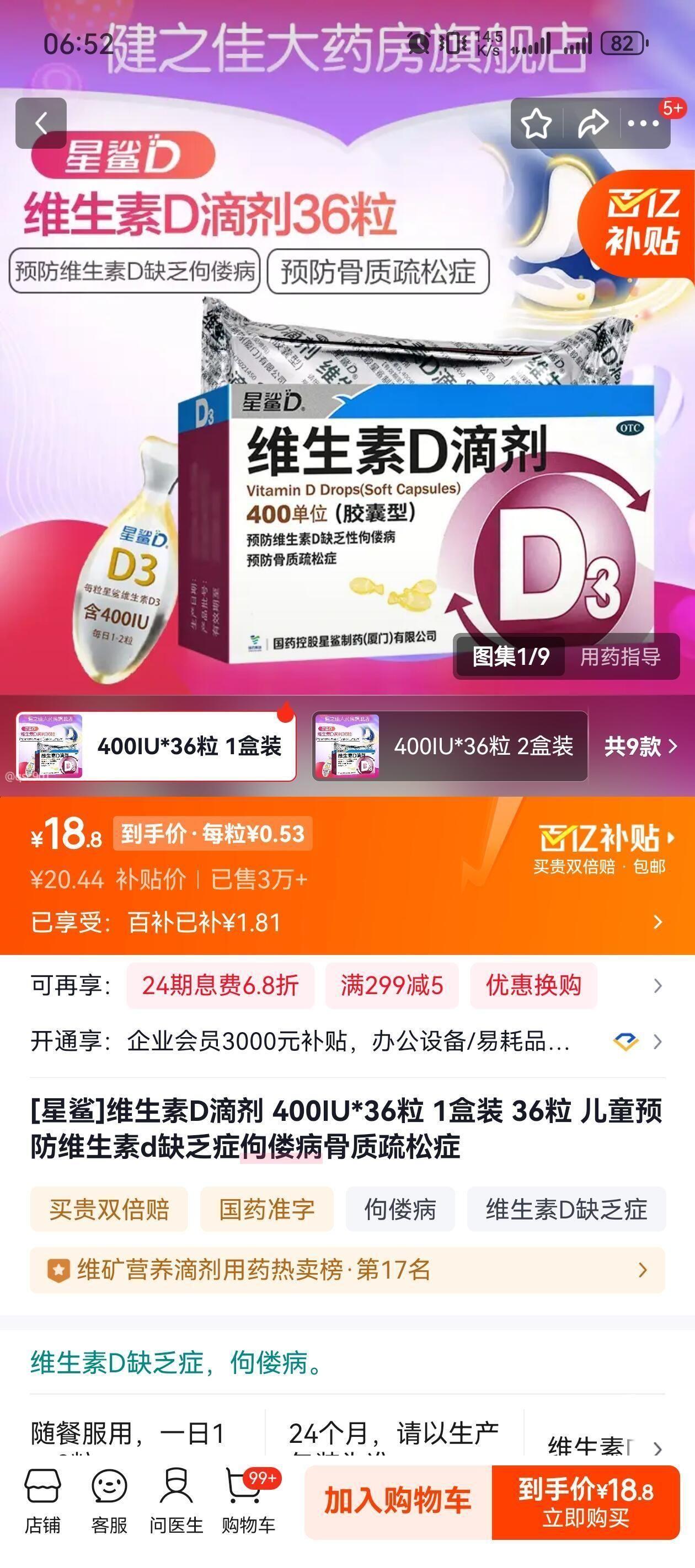Go back using the top-left arrow
The image size is (695, 1568).
point(41,123)
